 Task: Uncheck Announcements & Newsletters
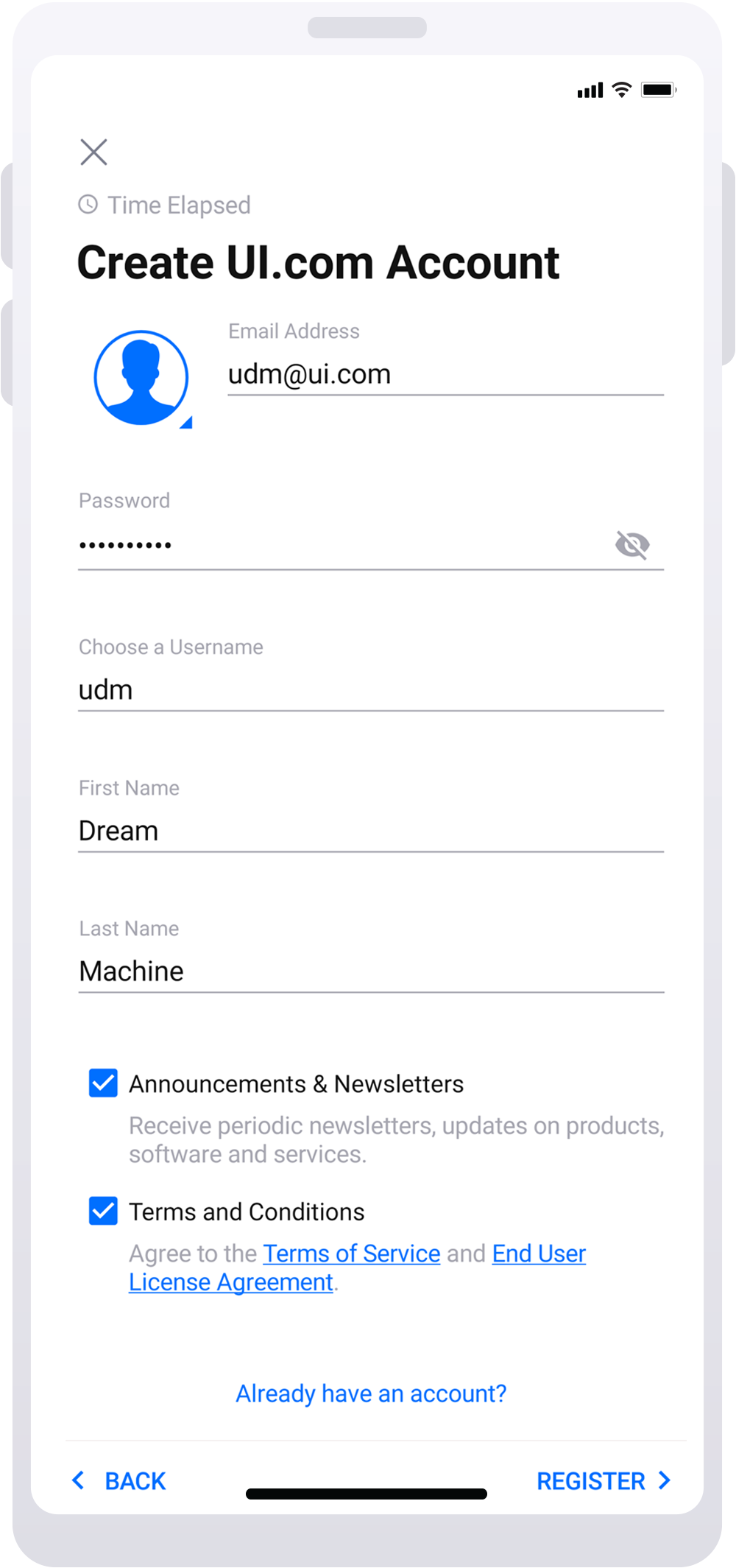[103, 1083]
